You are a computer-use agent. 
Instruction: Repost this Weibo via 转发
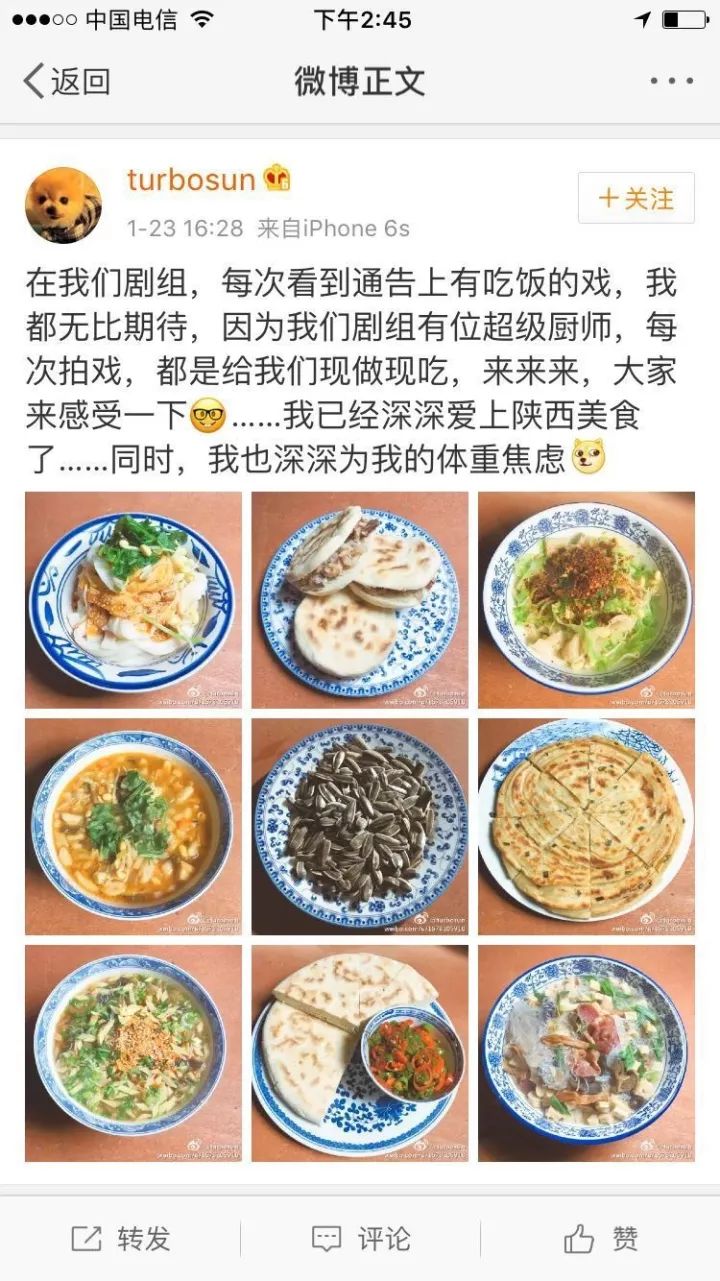click(120, 1239)
